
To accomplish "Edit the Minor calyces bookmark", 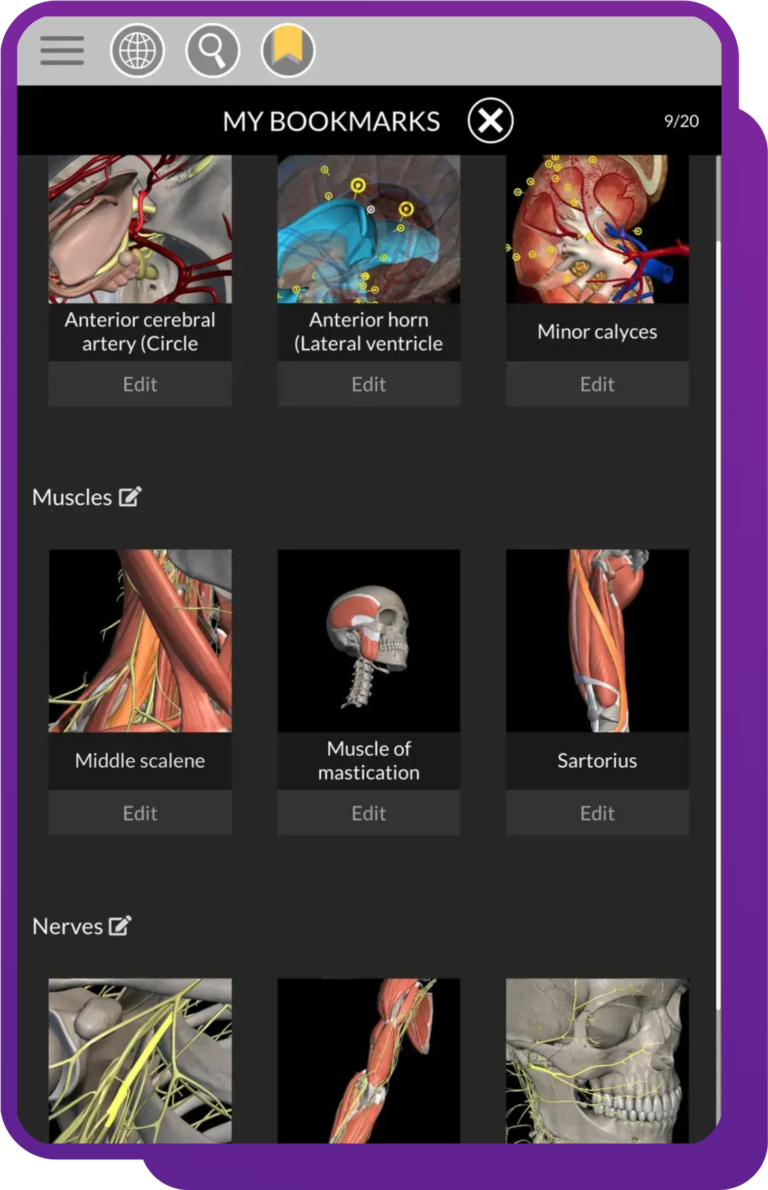I will [x=597, y=384].
